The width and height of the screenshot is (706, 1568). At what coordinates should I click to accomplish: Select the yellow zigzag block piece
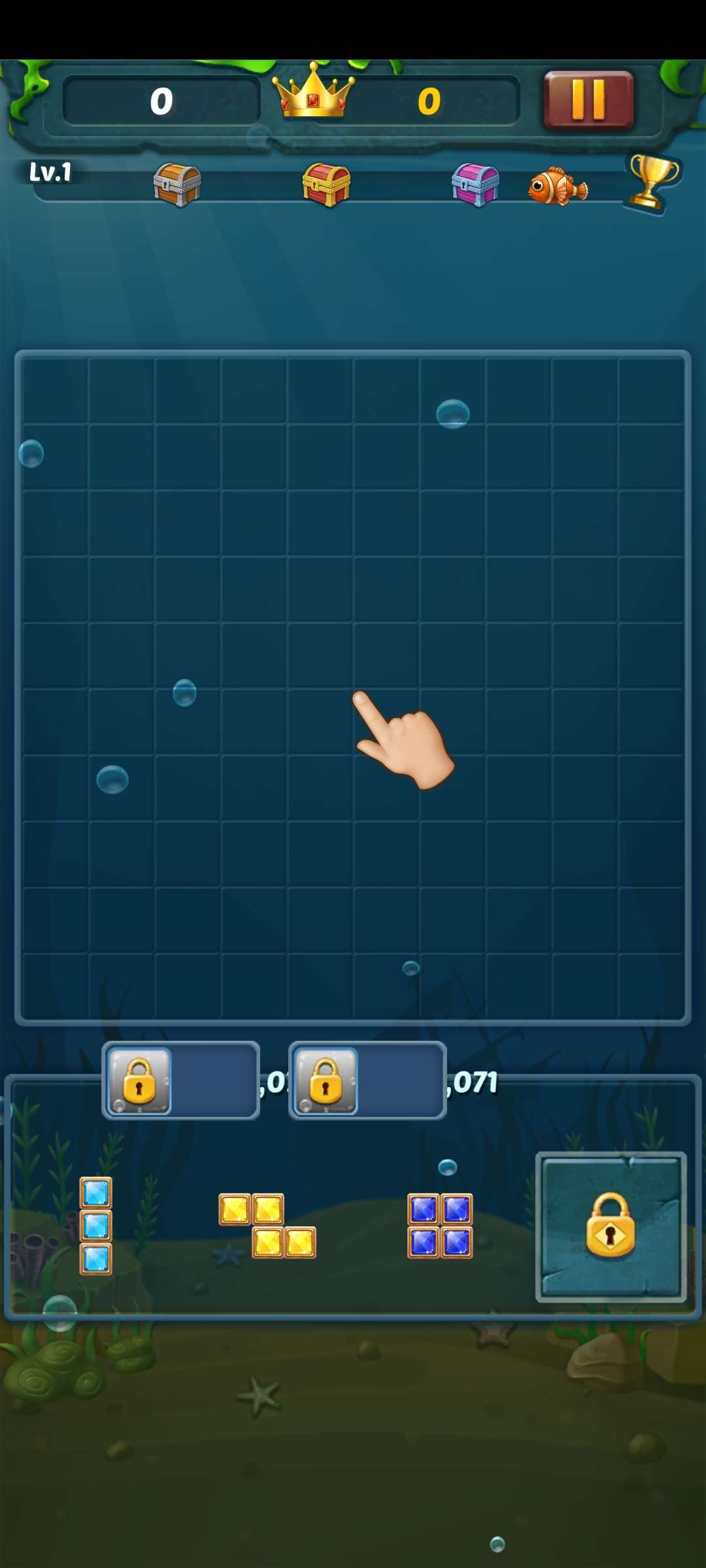pos(267,1226)
